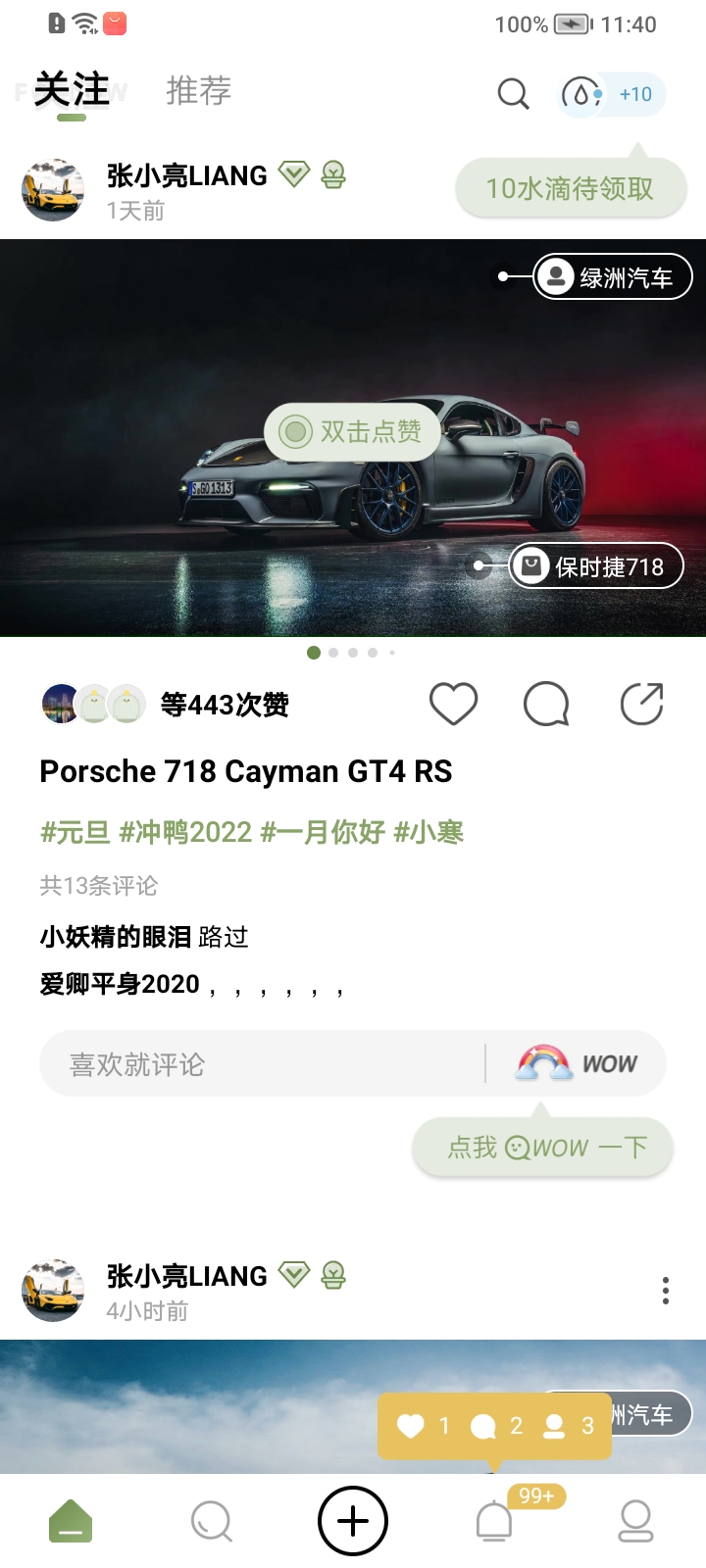Viewport: 706px width, 1568px height.
Task: Claim the 10水滴待领取 bubble
Action: pos(571,188)
